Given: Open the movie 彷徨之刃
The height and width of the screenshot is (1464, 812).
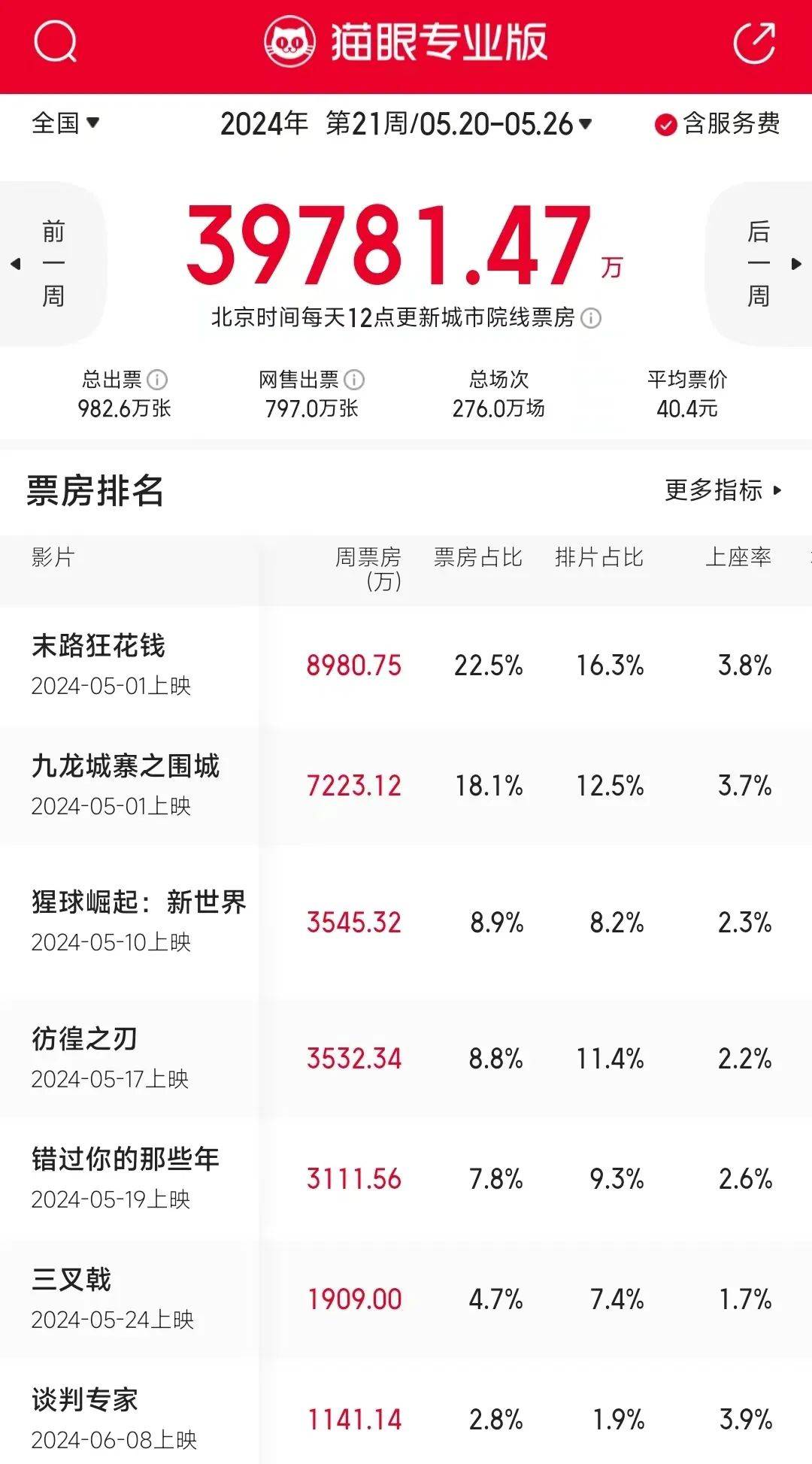Looking at the screenshot, I should pos(85,1039).
